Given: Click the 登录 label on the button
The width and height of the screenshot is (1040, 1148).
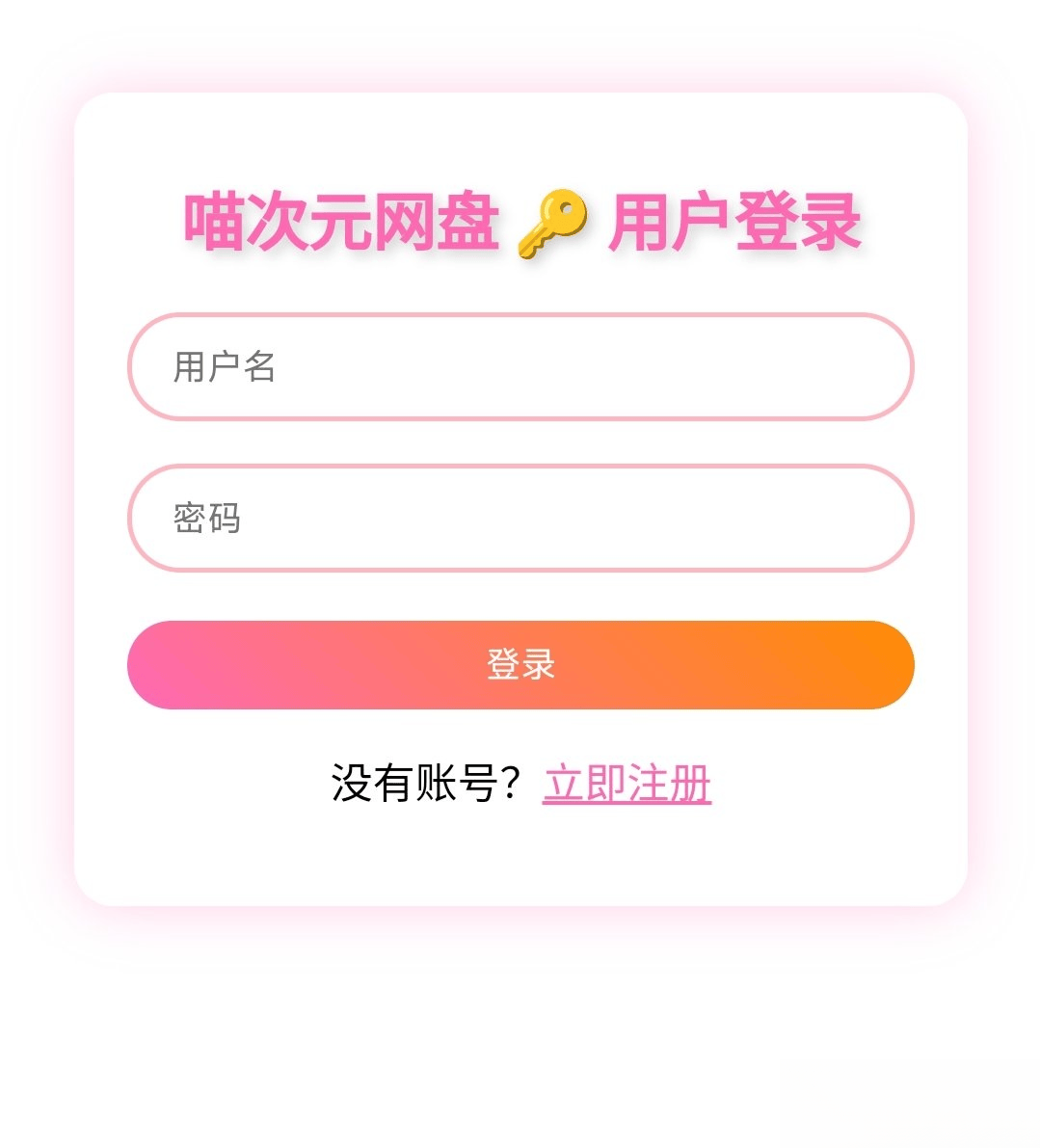Looking at the screenshot, I should pyautogui.click(x=520, y=664).
